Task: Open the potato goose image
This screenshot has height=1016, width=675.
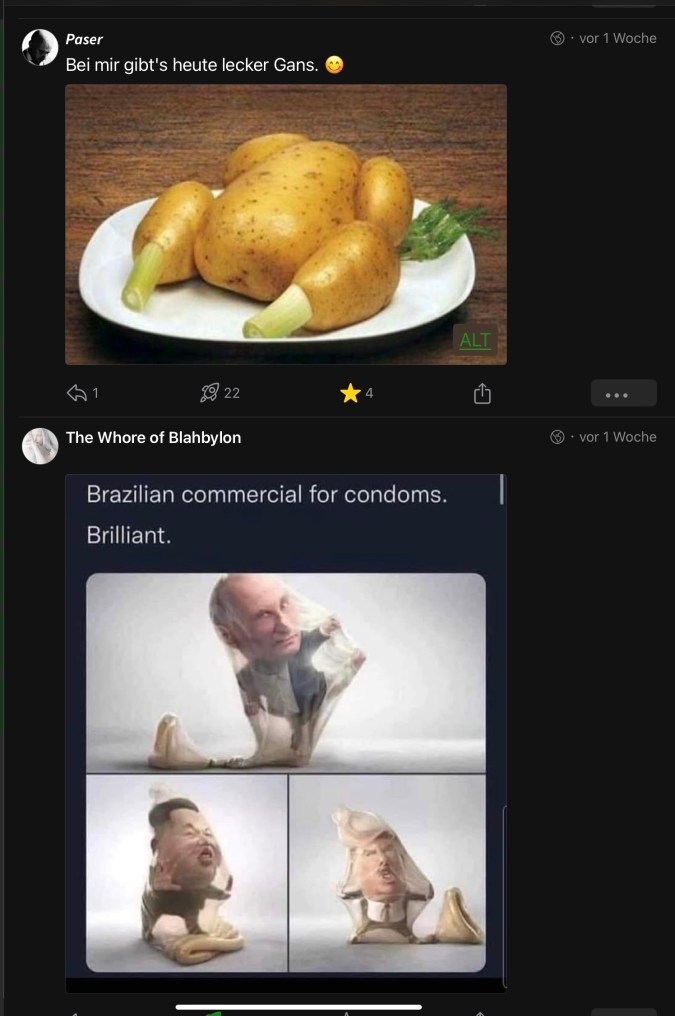Action: pyautogui.click(x=285, y=224)
